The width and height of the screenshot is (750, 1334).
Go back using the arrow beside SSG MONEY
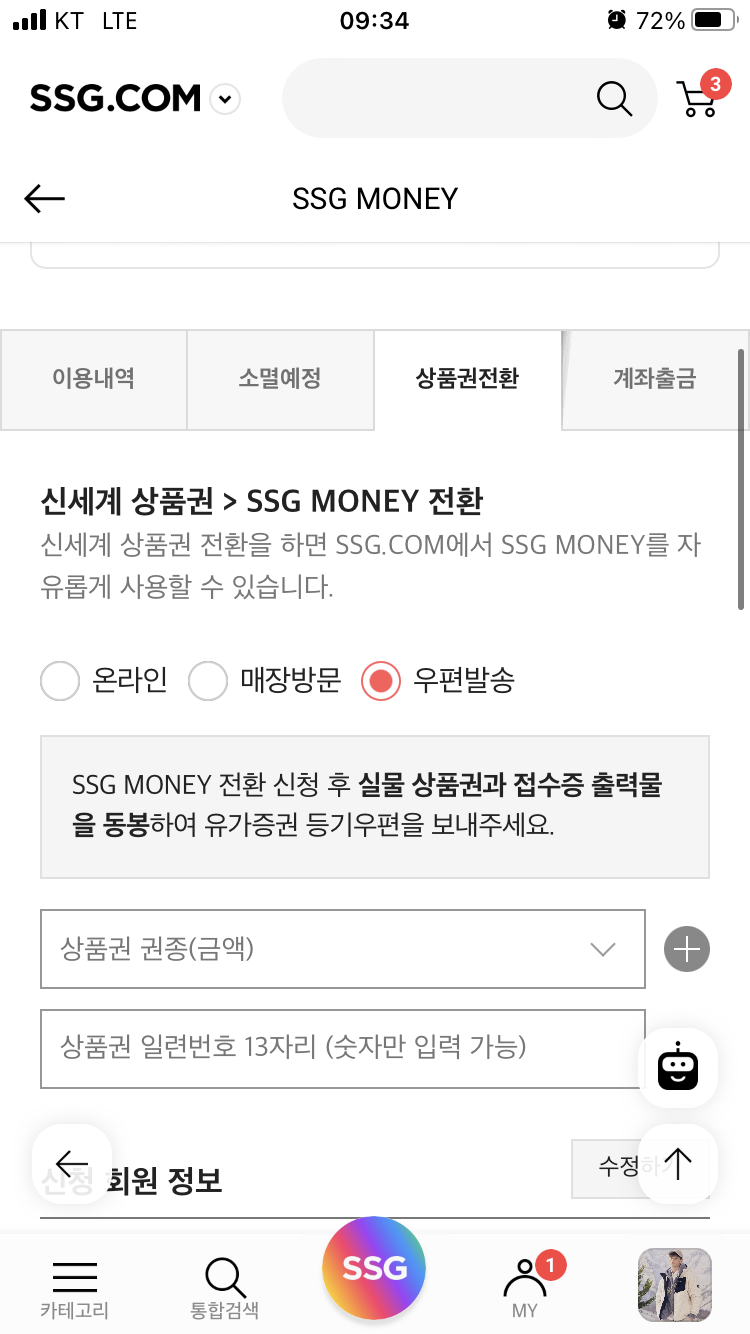(44, 198)
